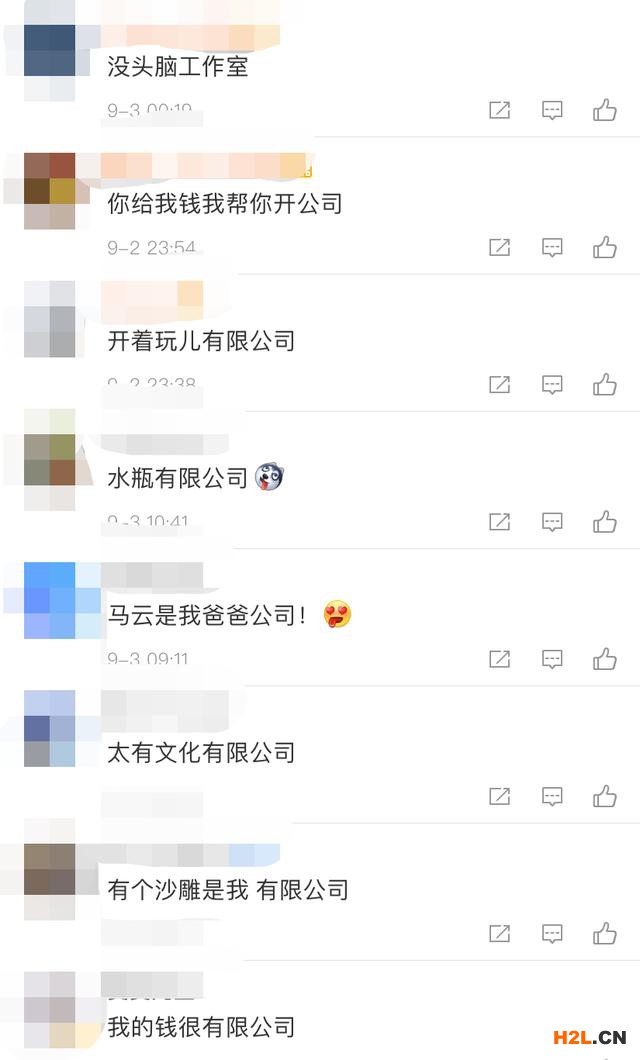640x1060 pixels.
Task: Reply to 马云是我爸爸公司 comment
Action: click(552, 658)
